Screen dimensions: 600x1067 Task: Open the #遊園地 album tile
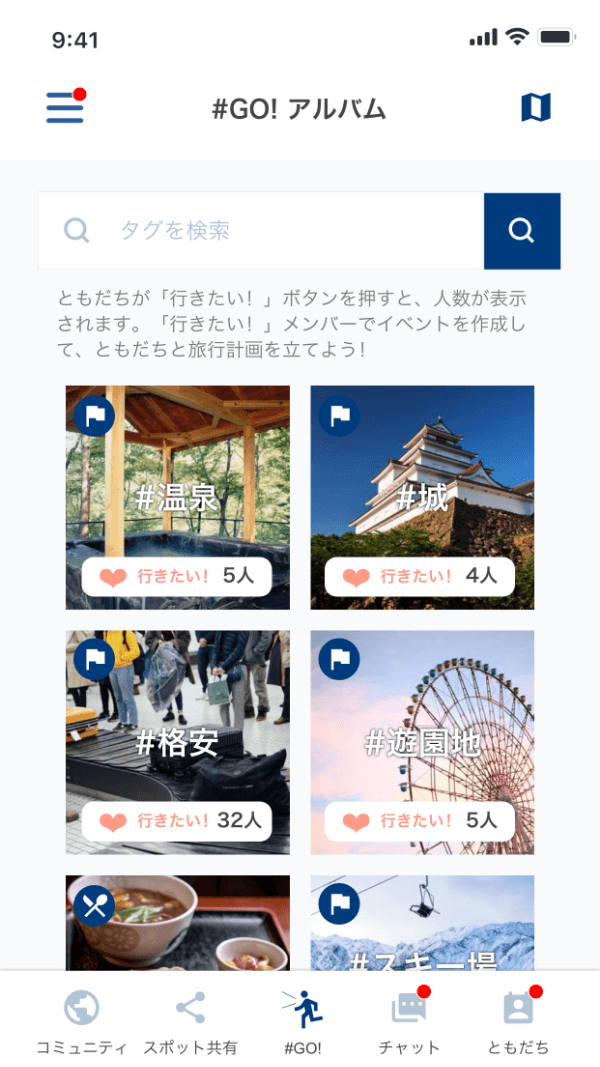point(422,725)
